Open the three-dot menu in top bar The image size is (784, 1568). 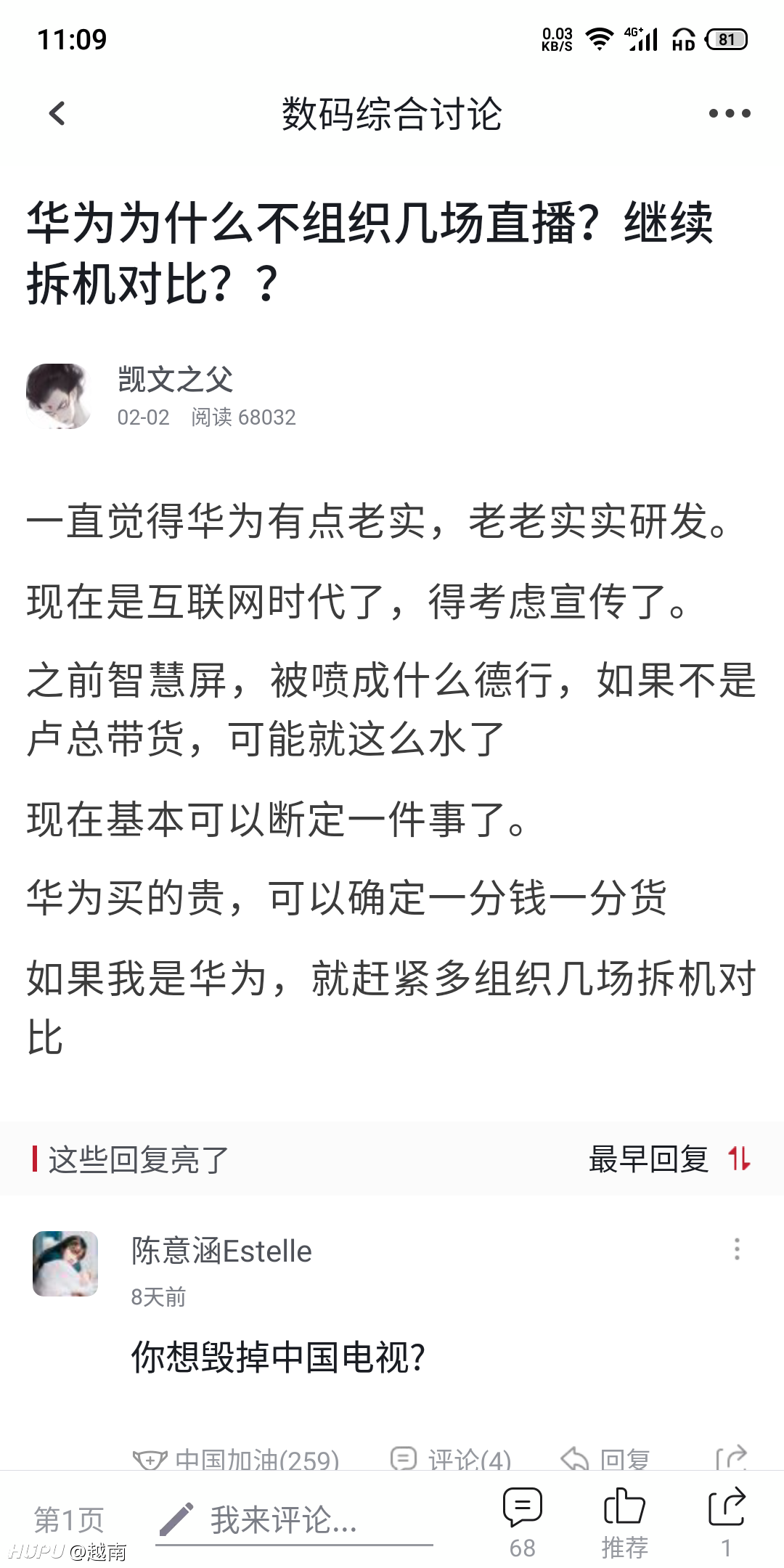click(729, 113)
